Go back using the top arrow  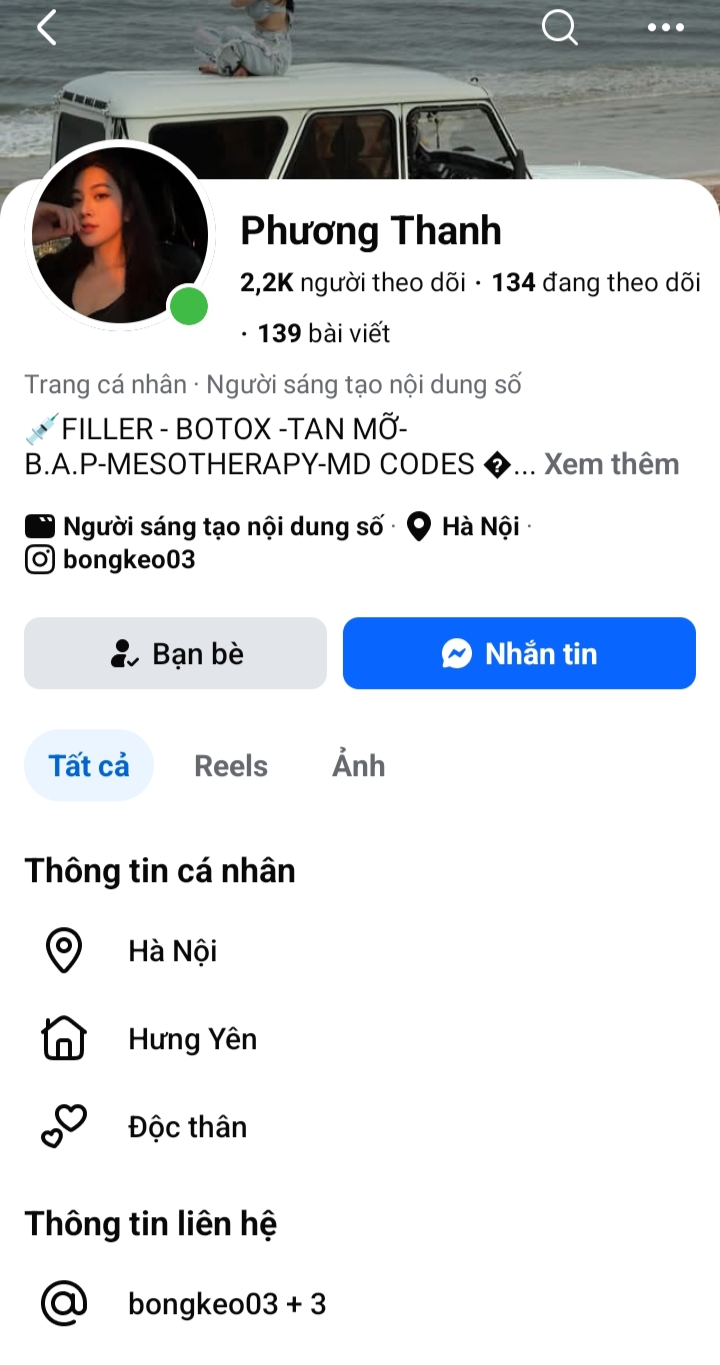click(47, 28)
